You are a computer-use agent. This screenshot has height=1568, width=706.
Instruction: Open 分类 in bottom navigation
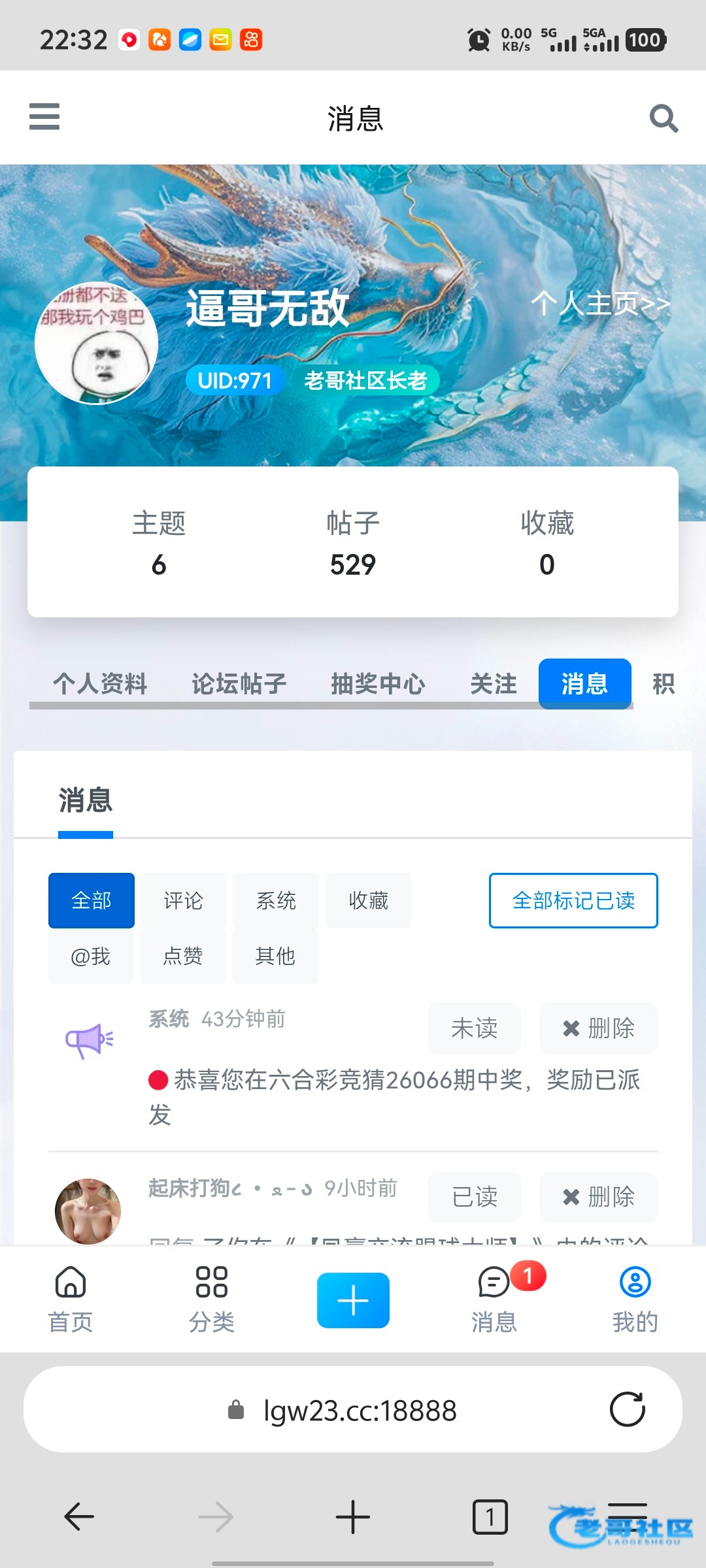tap(212, 1299)
